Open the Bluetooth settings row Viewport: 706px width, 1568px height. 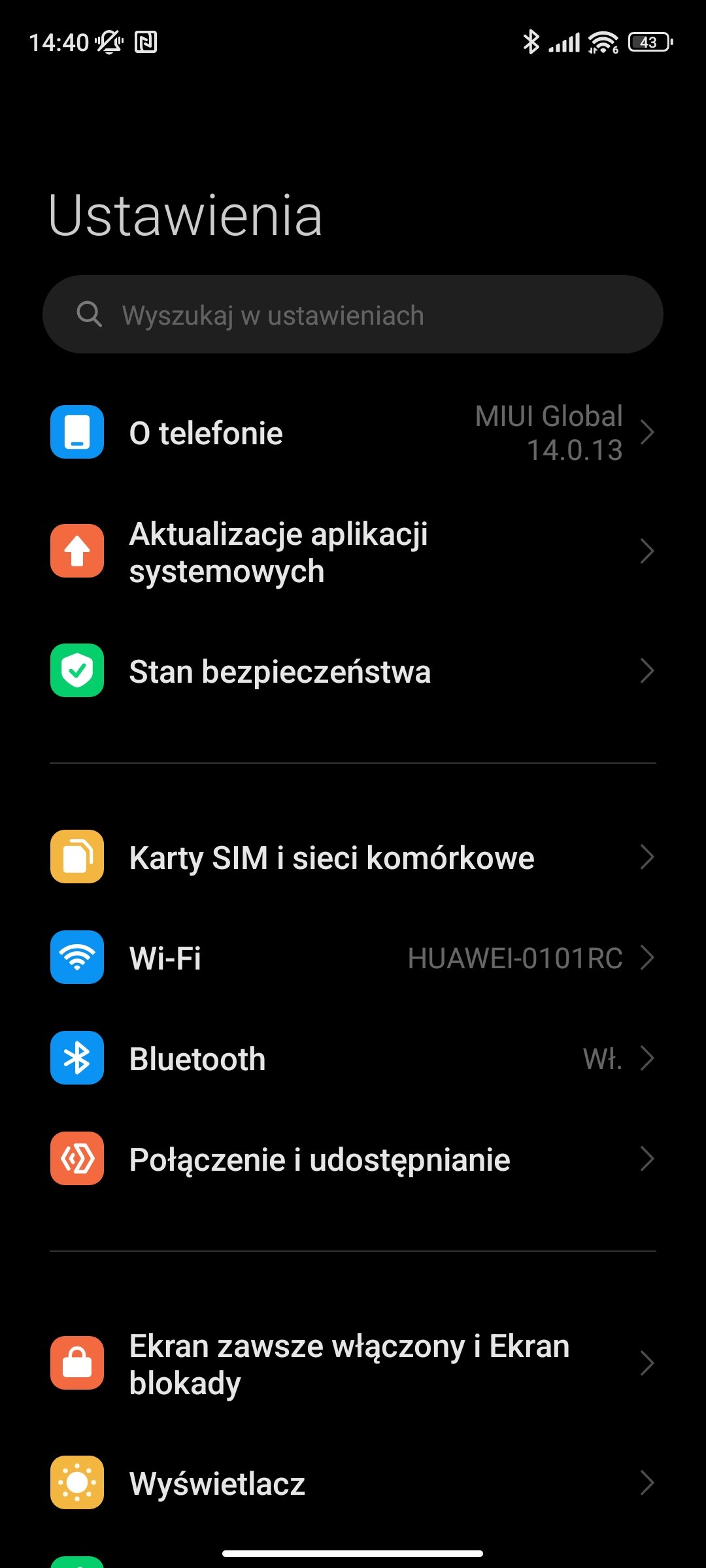pos(353,1058)
